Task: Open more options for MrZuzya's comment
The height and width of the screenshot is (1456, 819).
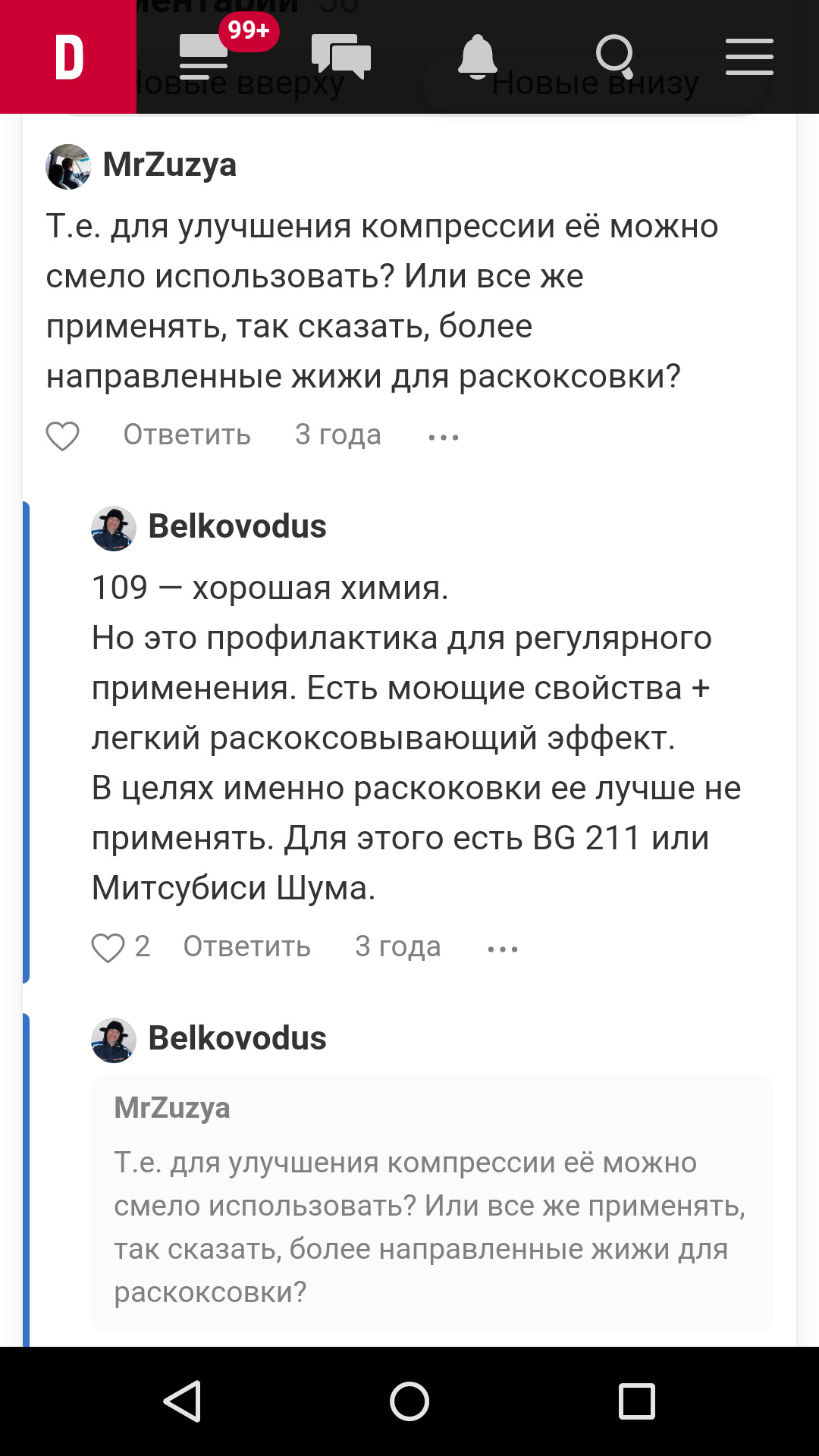Action: 443,437
